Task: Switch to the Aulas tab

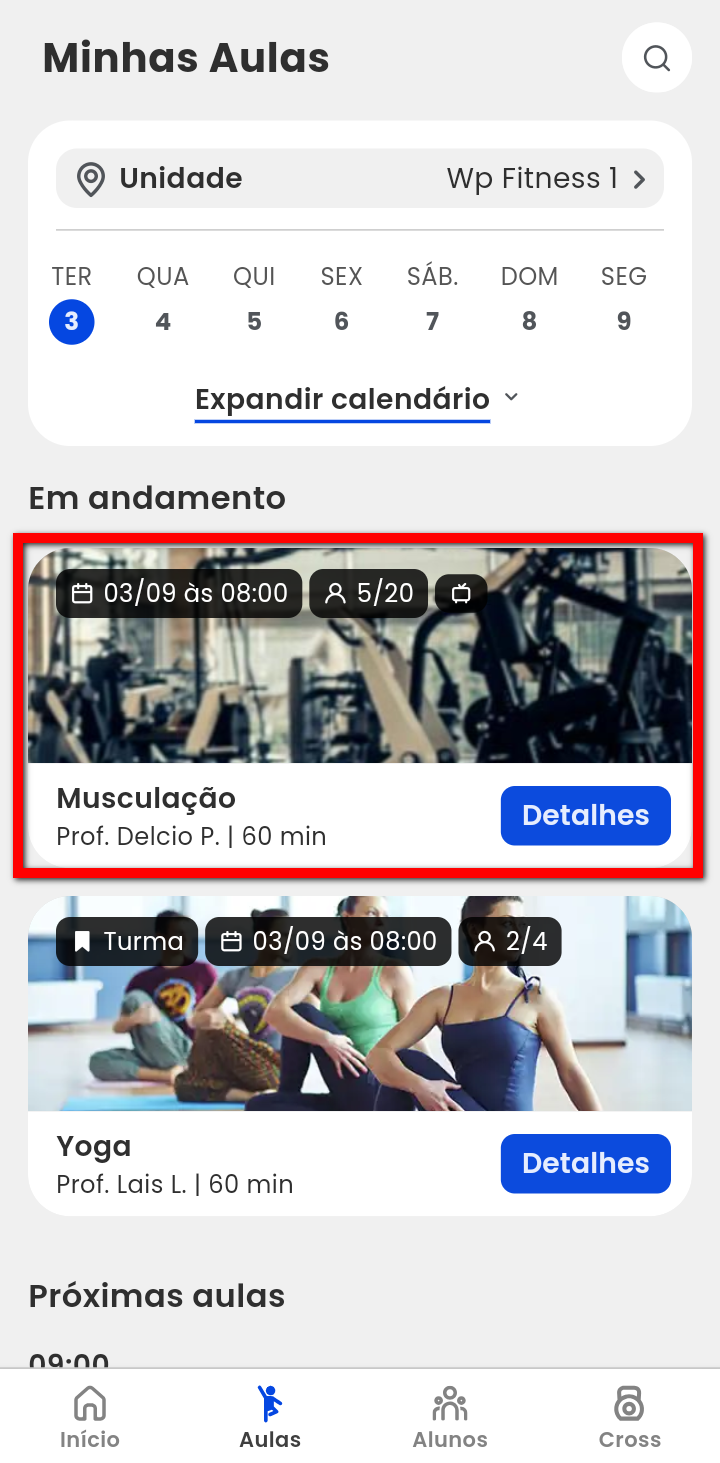Action: click(270, 1417)
